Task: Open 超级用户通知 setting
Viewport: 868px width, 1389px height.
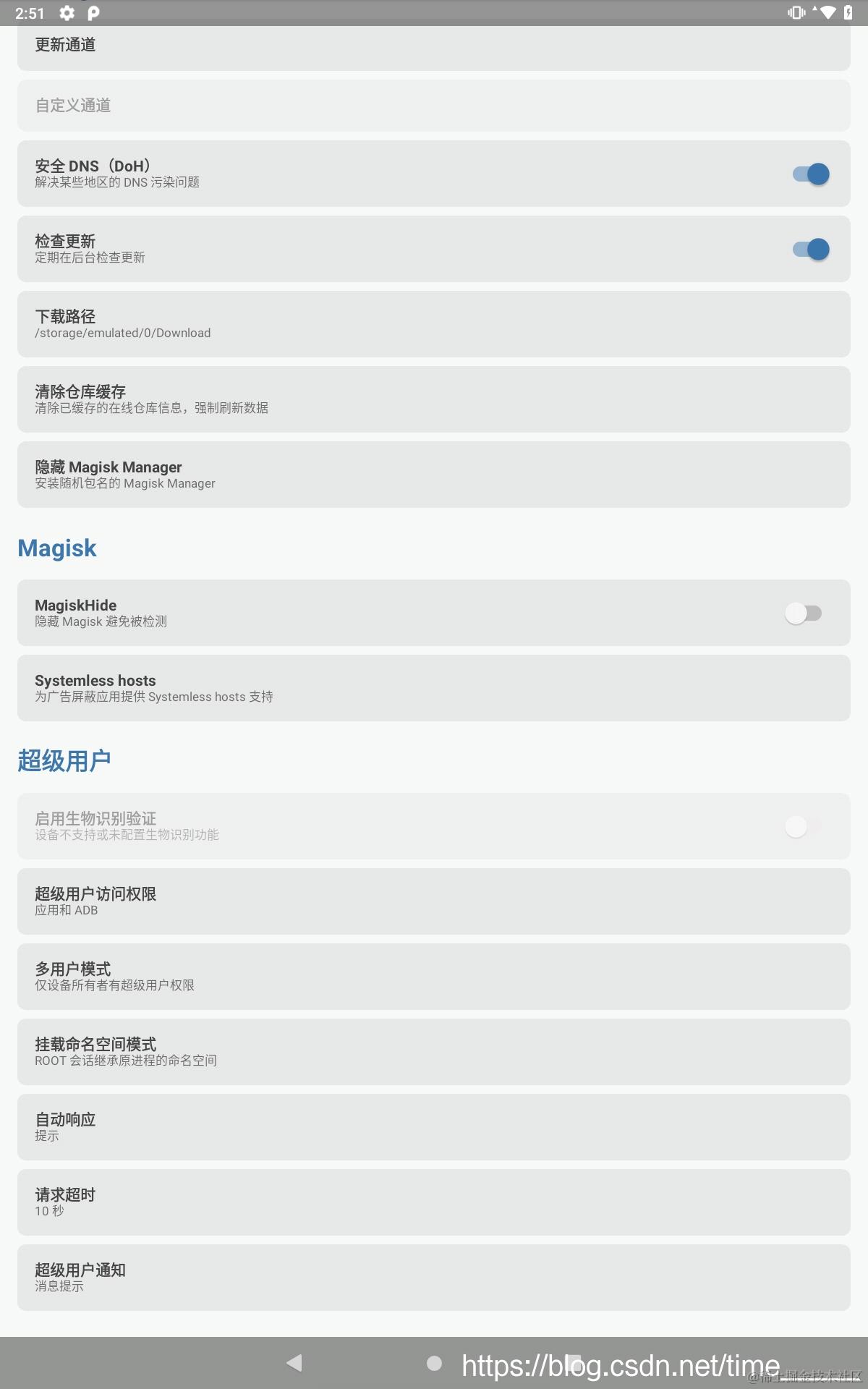Action: click(x=433, y=1278)
